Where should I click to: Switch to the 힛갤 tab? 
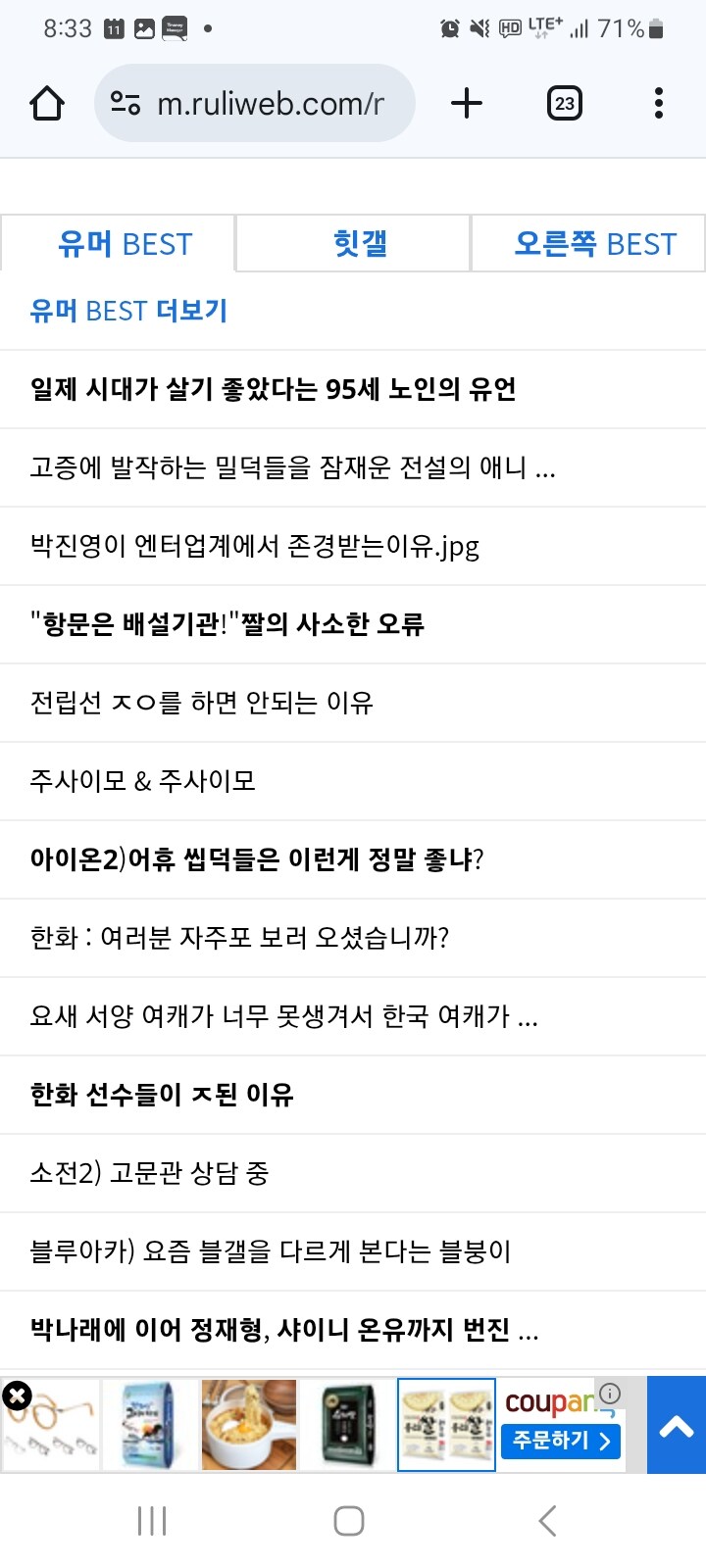click(x=352, y=244)
